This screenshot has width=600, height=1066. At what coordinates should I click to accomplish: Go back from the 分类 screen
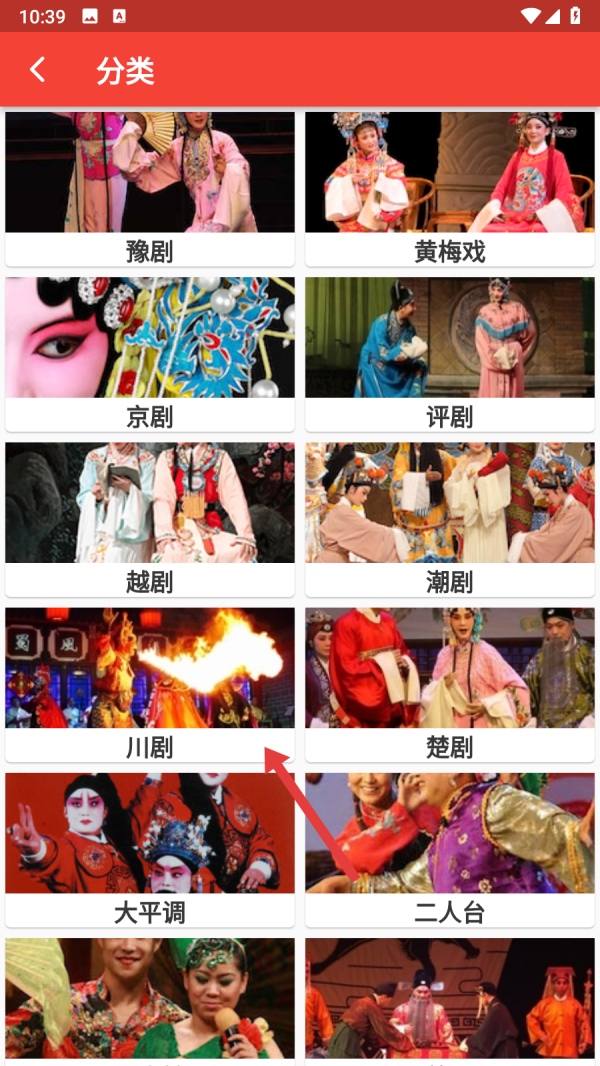click(38, 70)
